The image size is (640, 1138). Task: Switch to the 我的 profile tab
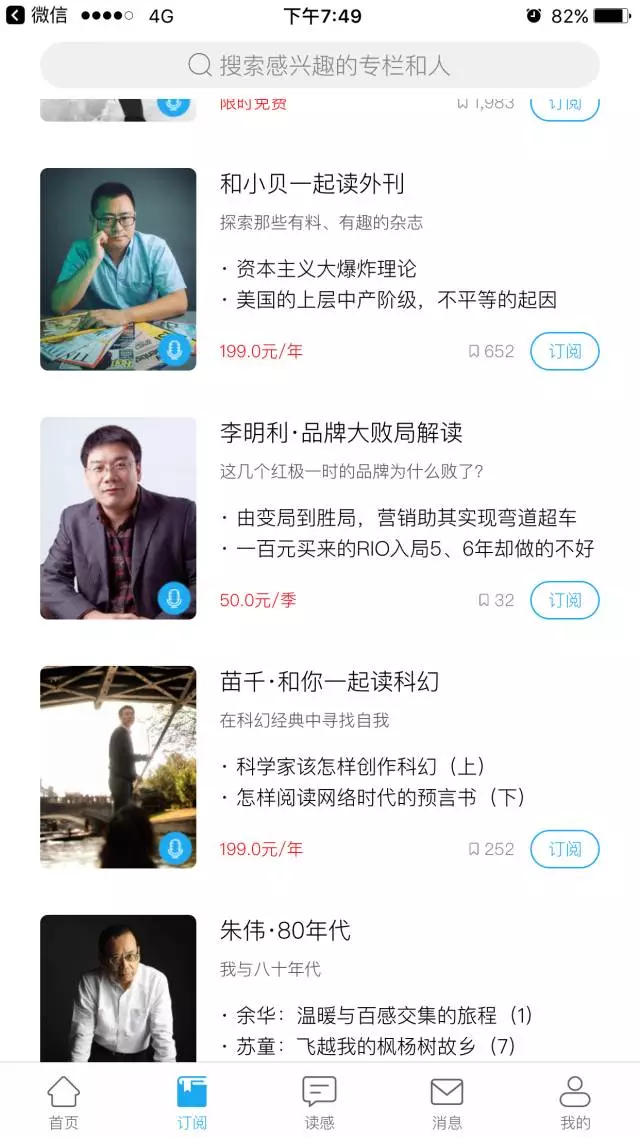pos(575,1103)
